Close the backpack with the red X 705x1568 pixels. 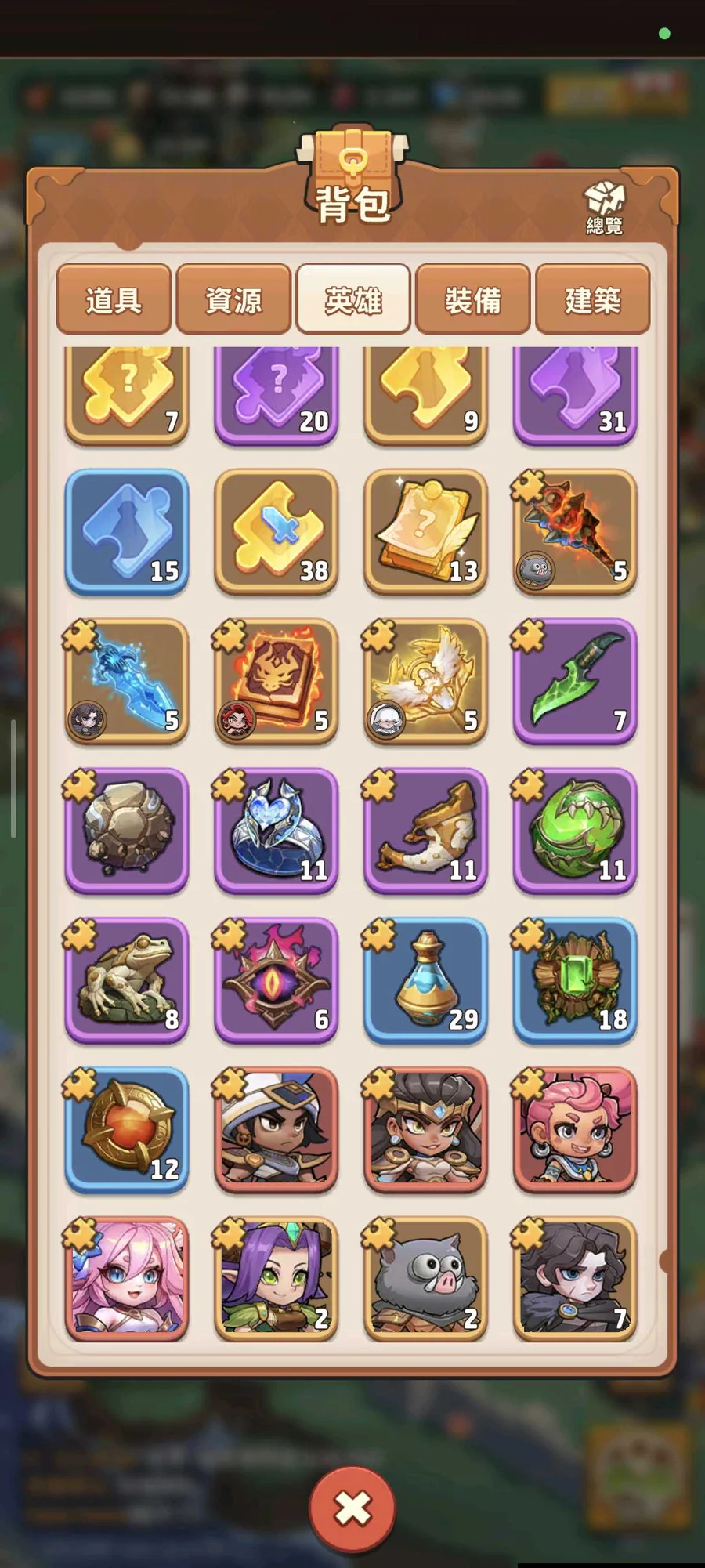(x=352, y=1508)
